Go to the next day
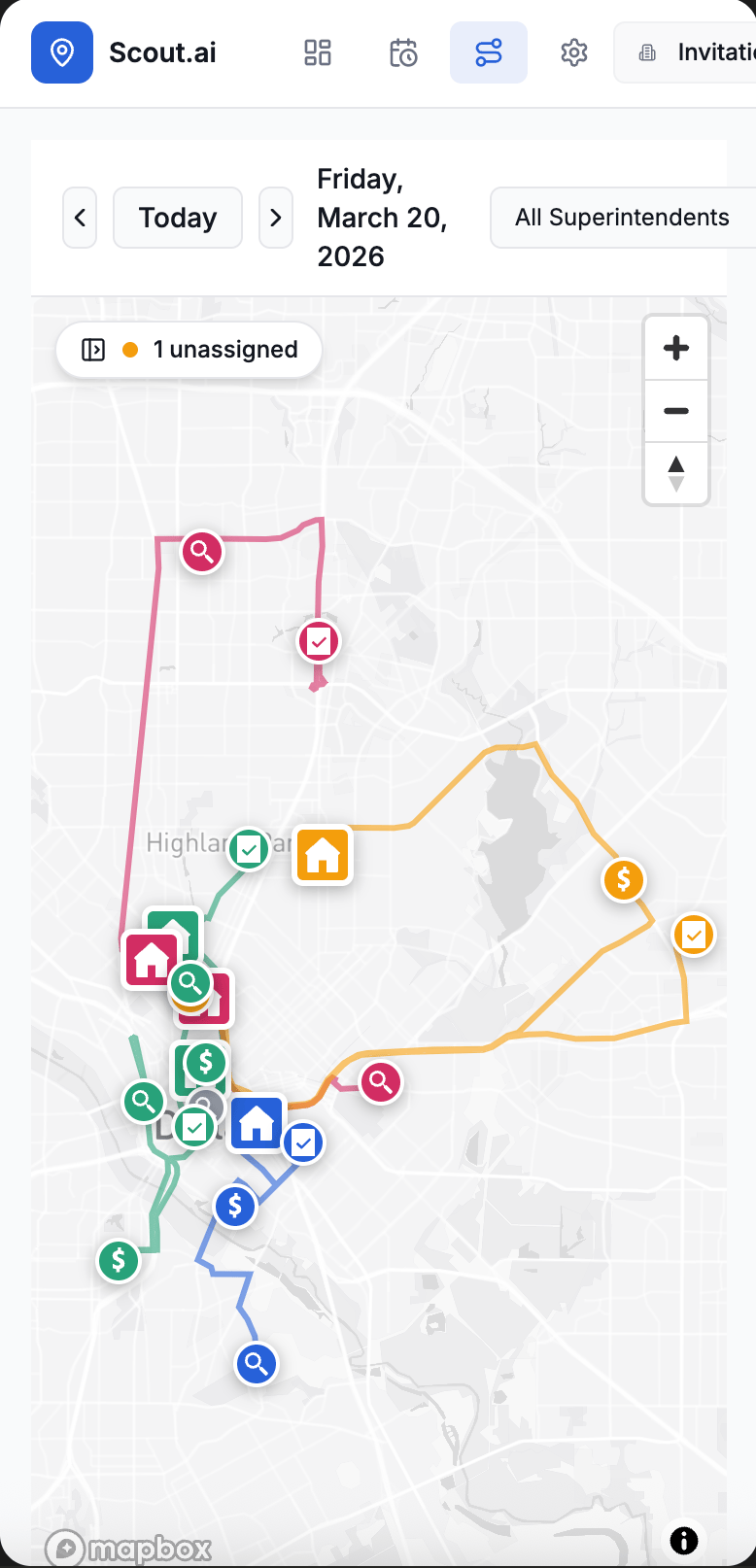The width and height of the screenshot is (756, 1568). (x=276, y=218)
